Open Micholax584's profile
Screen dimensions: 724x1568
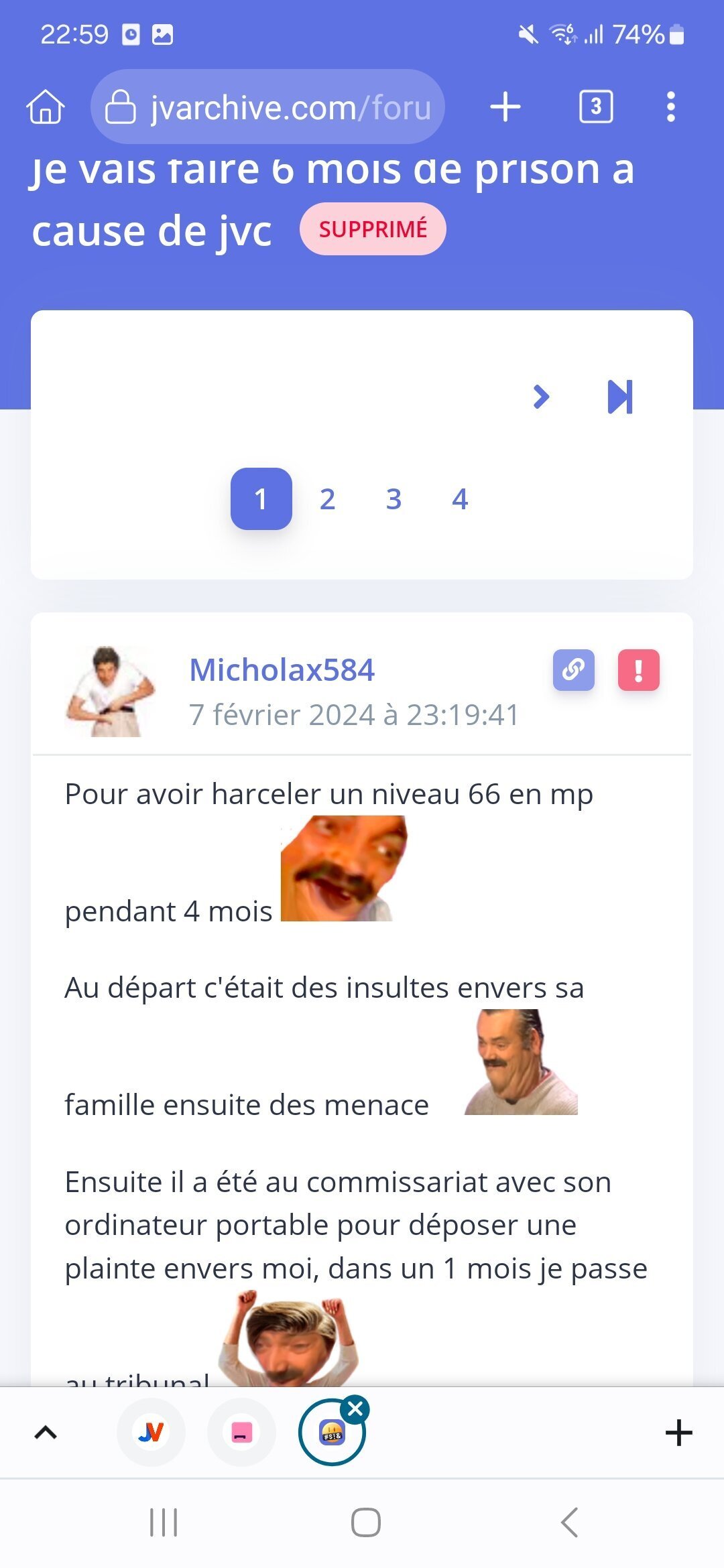click(x=282, y=670)
